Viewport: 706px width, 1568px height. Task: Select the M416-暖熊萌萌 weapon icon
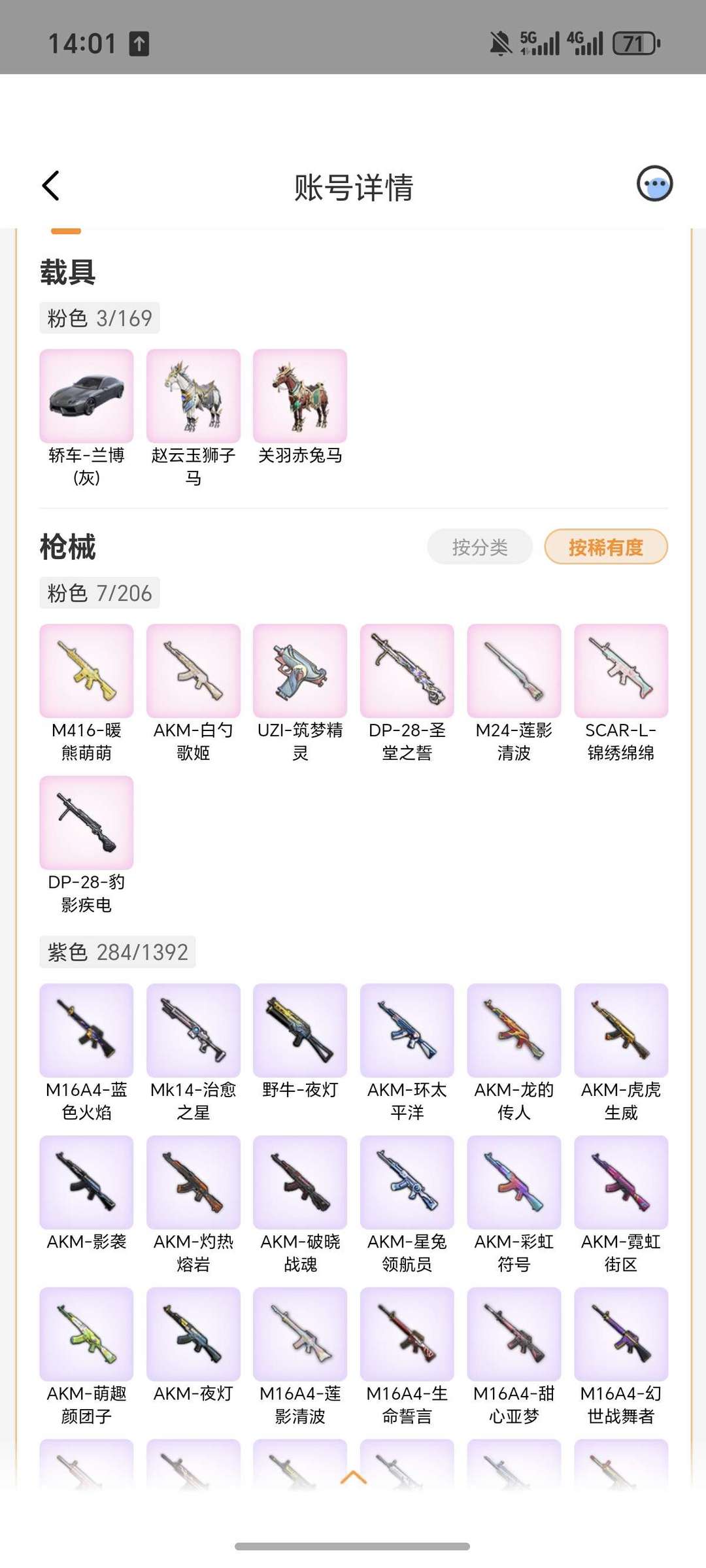pos(86,670)
